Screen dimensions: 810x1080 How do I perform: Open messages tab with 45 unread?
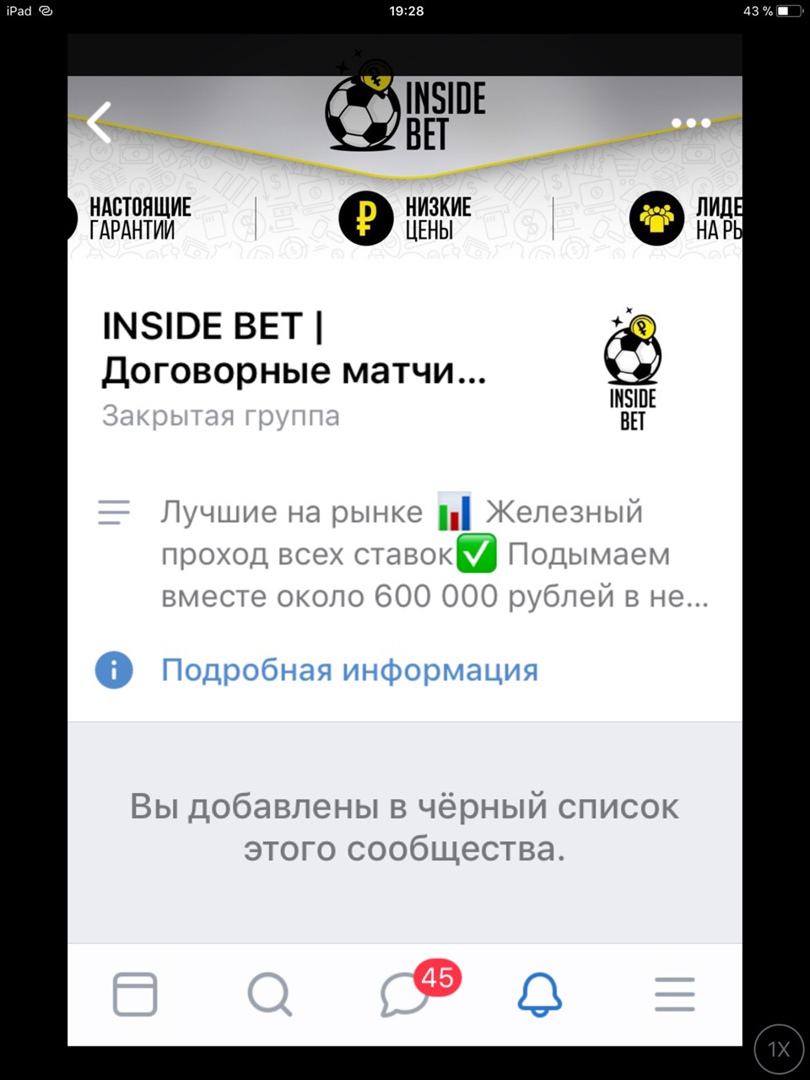[x=405, y=994]
